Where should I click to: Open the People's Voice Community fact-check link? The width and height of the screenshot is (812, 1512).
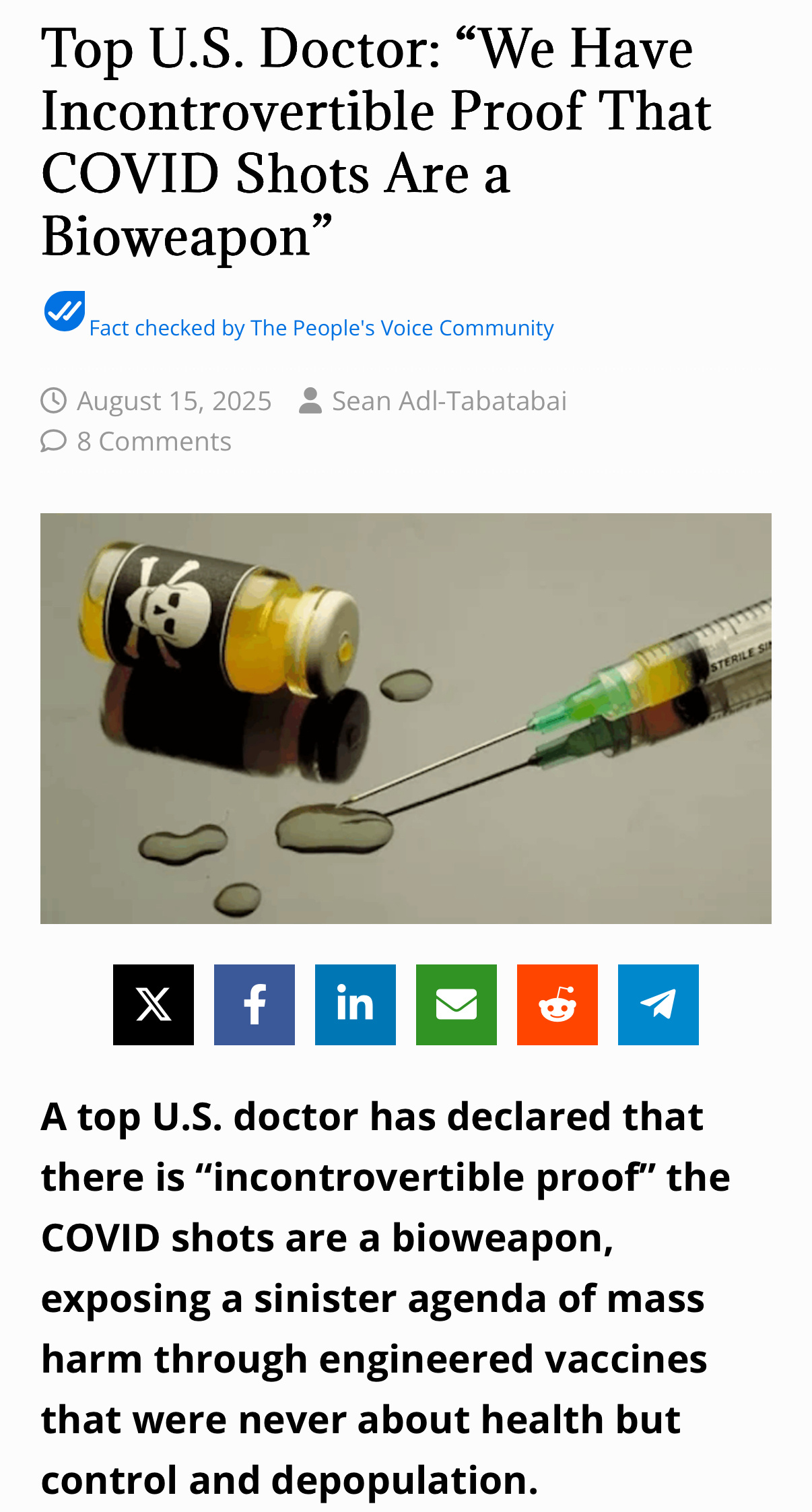pyautogui.click(x=321, y=328)
